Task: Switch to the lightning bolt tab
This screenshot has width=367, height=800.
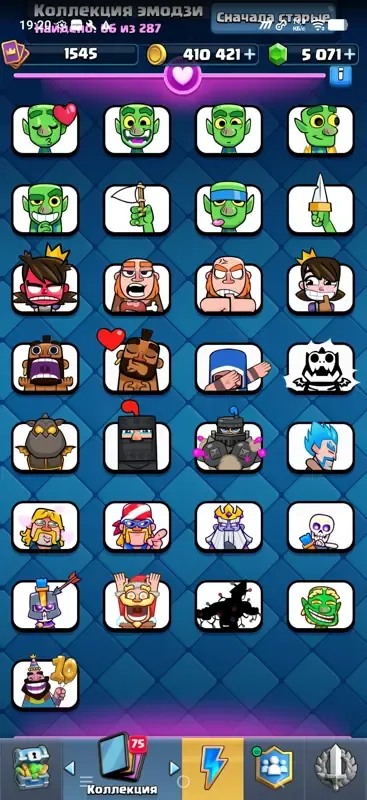Action: (x=213, y=768)
